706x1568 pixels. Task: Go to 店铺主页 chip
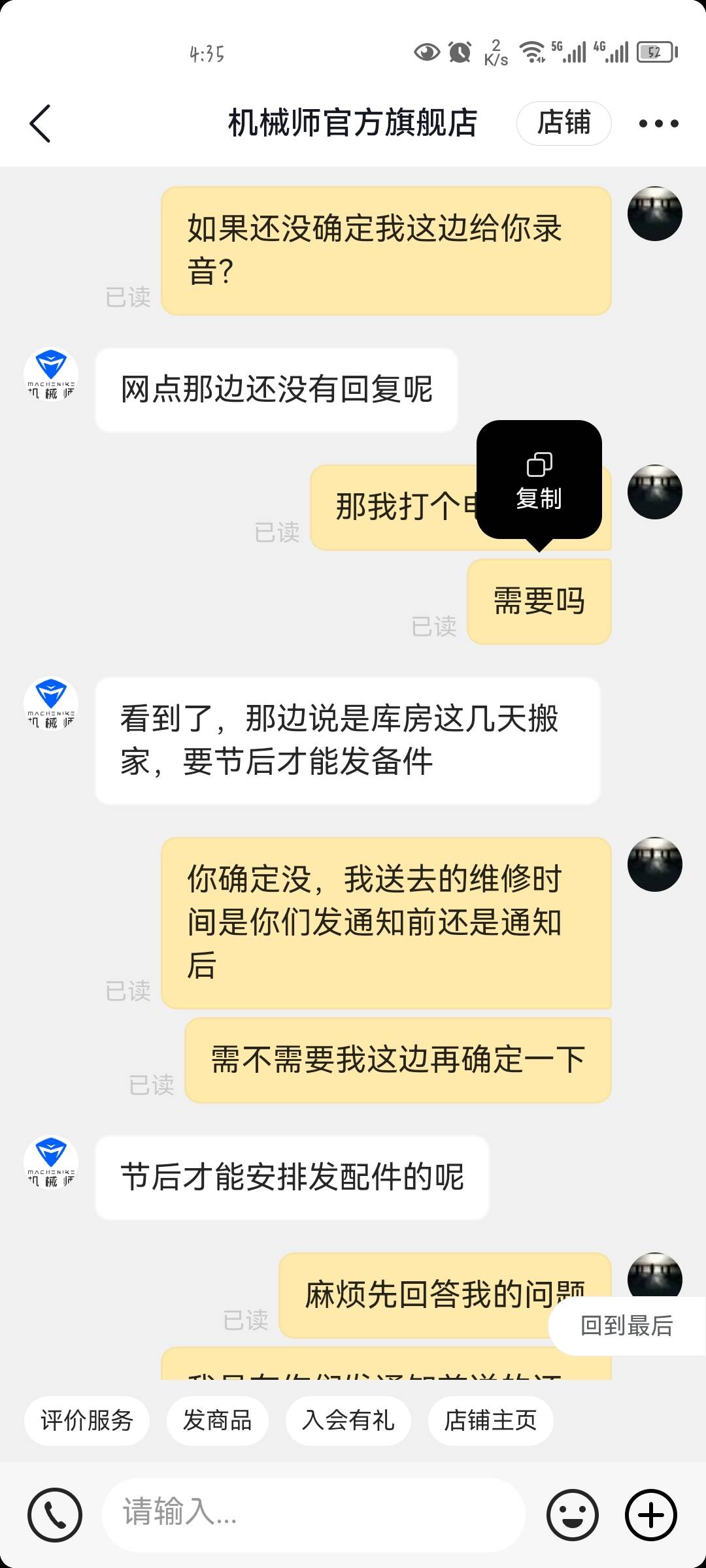tap(490, 1420)
